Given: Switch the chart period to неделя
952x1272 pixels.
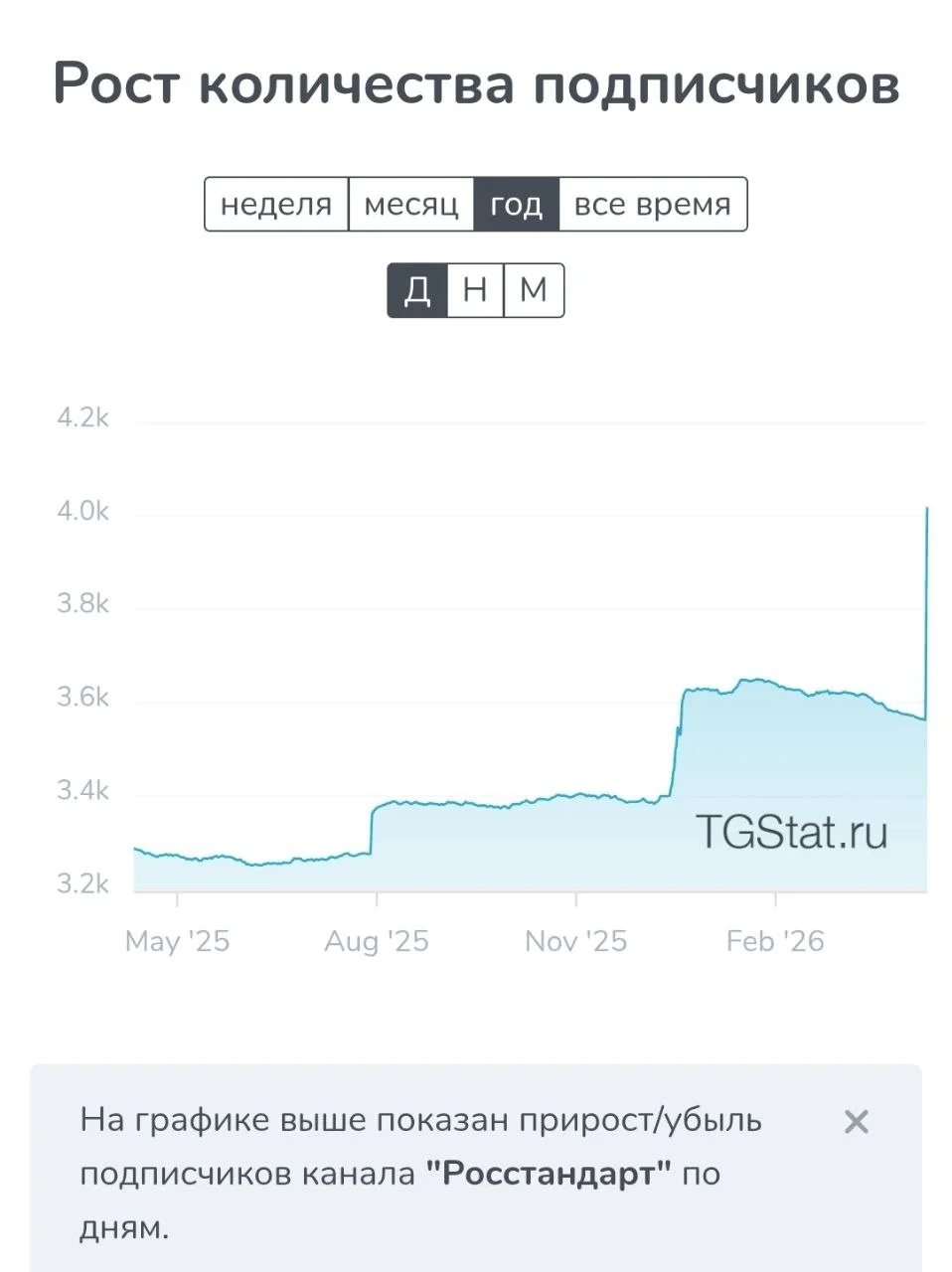Looking at the screenshot, I should [276, 205].
